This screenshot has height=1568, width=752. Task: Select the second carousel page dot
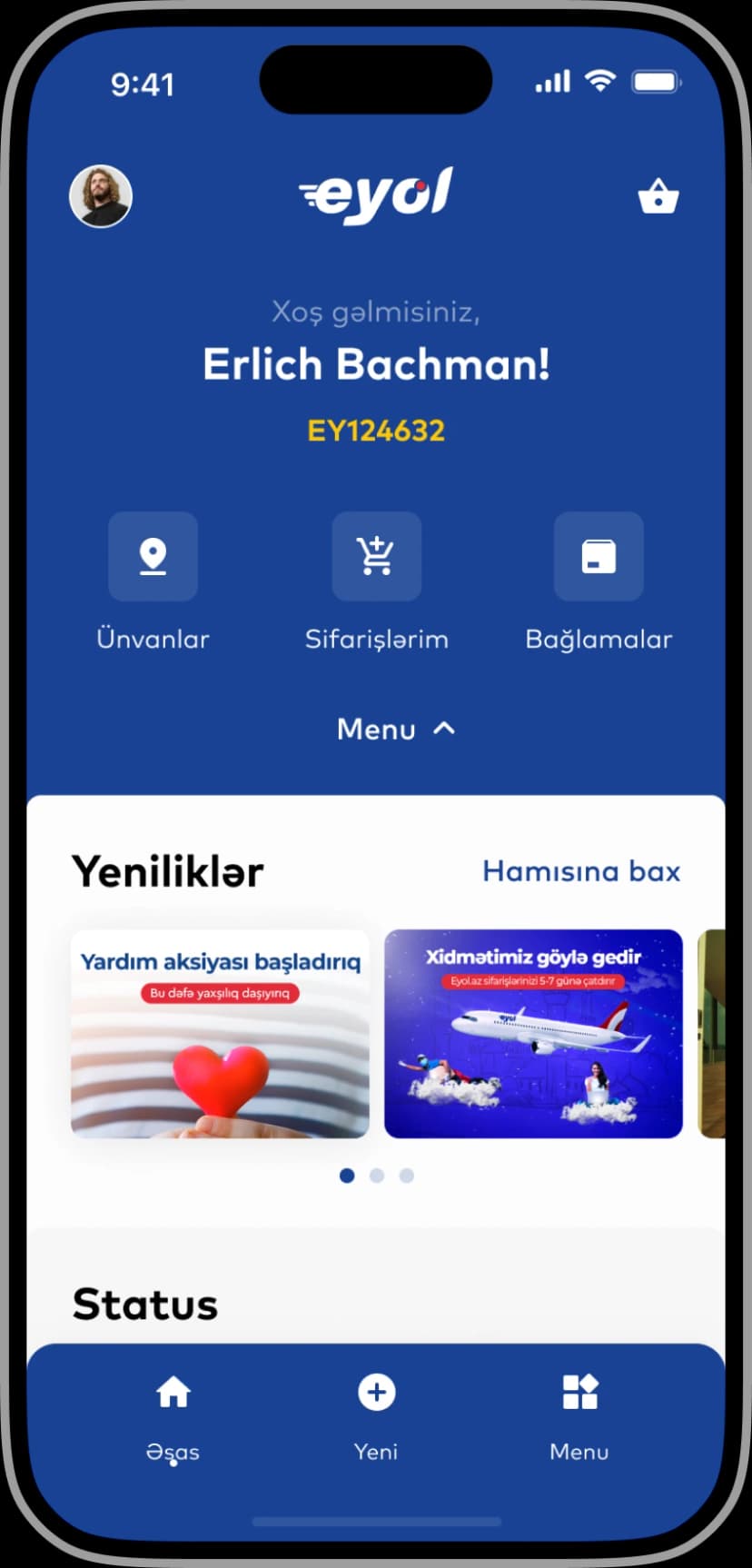coord(377,1175)
